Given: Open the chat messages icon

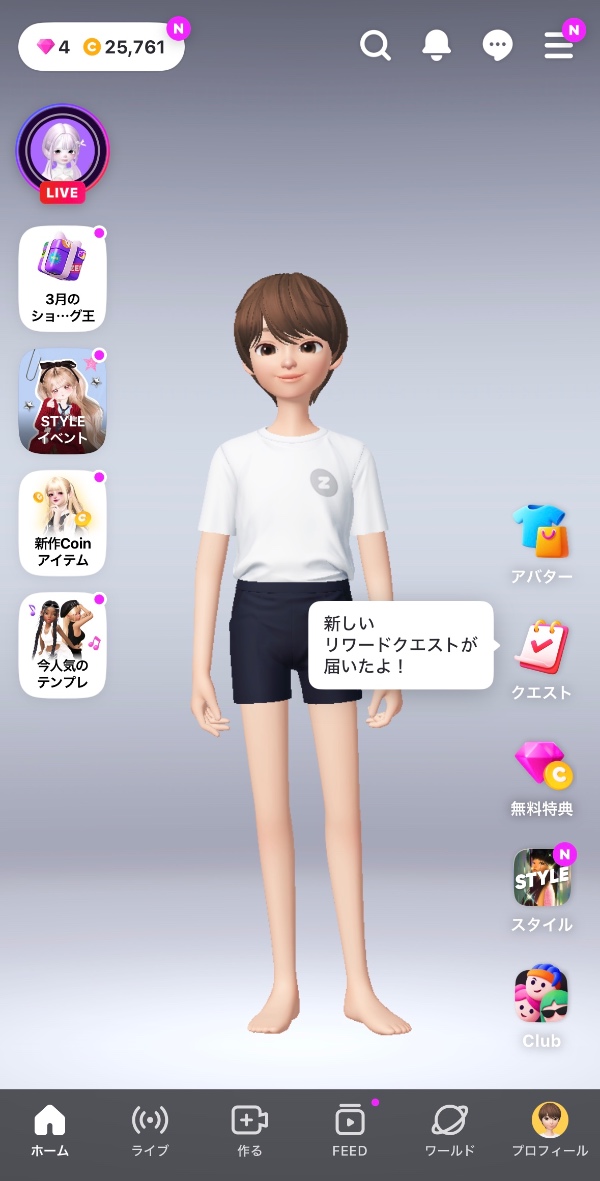Looking at the screenshot, I should click(x=497, y=45).
